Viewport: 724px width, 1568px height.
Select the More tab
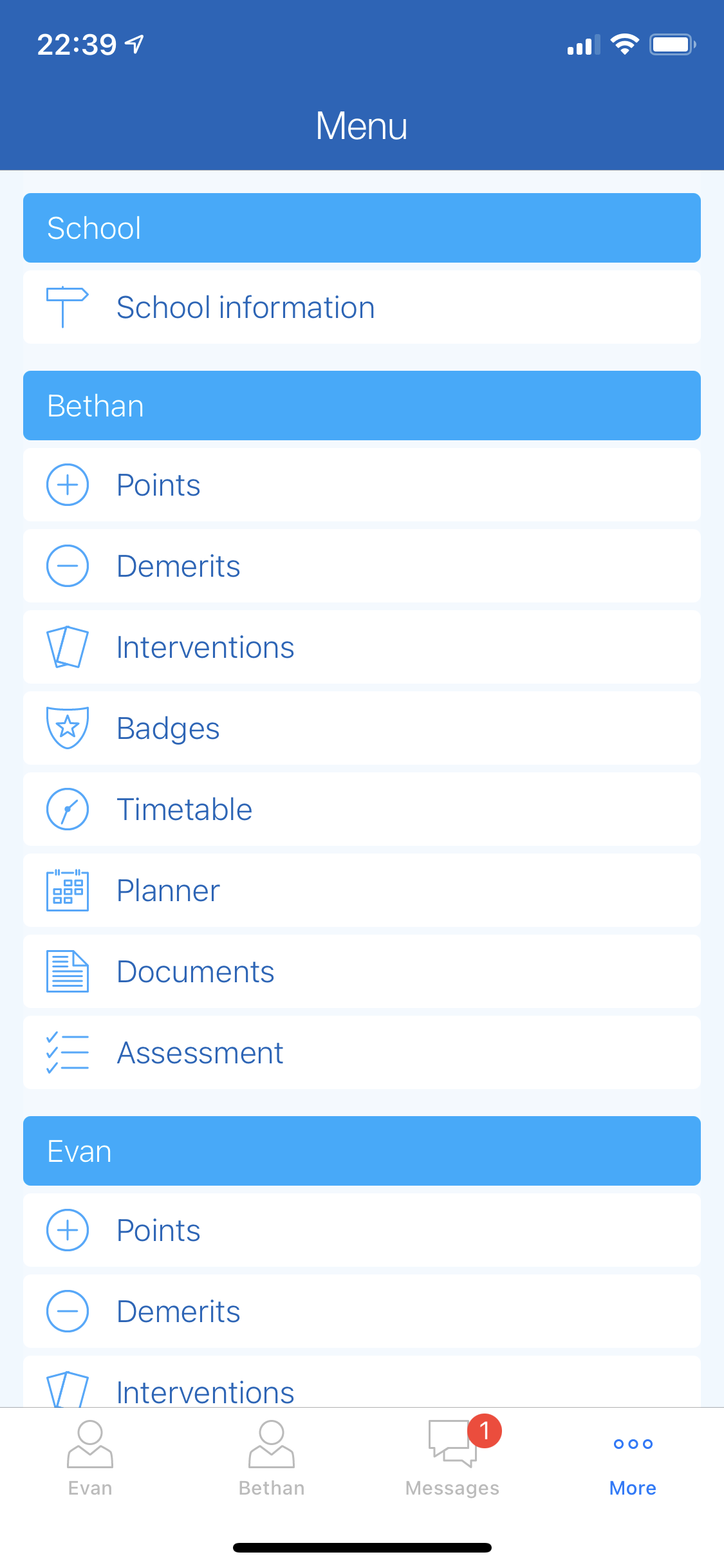[633, 1459]
